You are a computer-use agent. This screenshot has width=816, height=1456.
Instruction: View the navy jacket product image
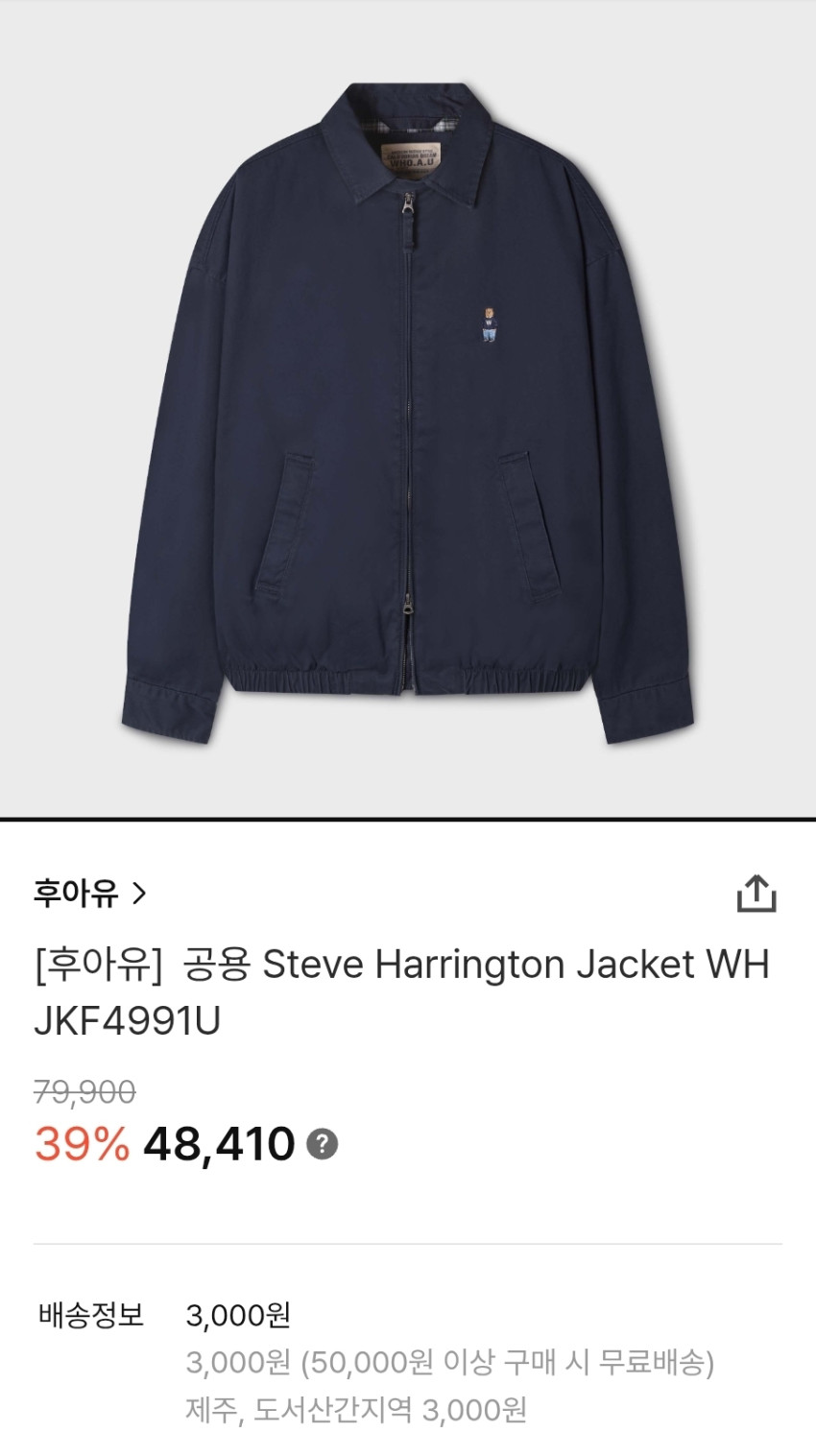[x=408, y=413]
